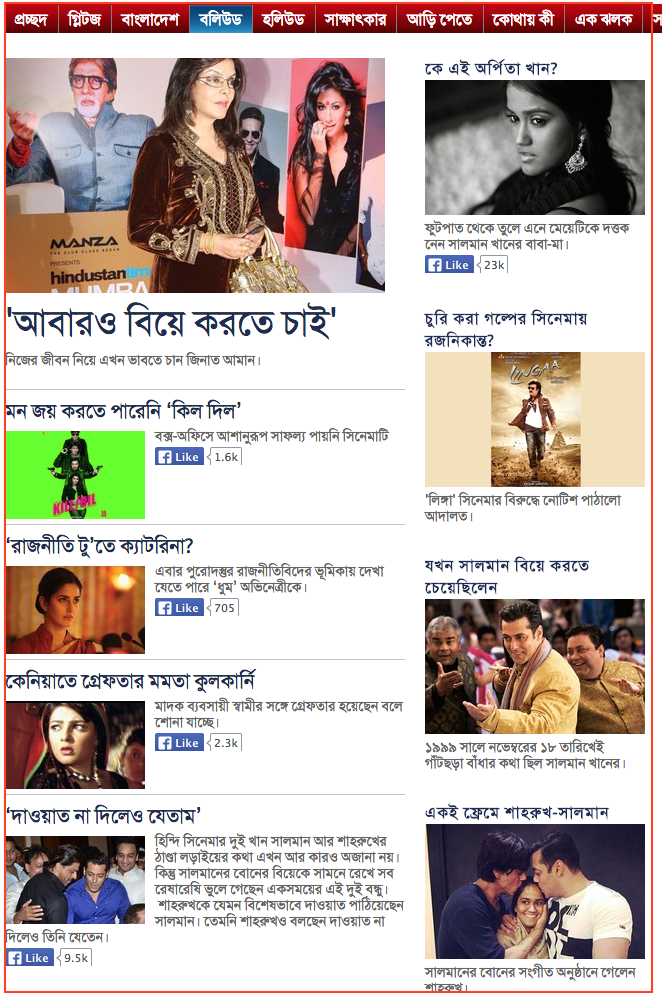Like the মমতা কুলকার্নি story on Facebook
The height and width of the screenshot is (993, 662).
pos(179,743)
